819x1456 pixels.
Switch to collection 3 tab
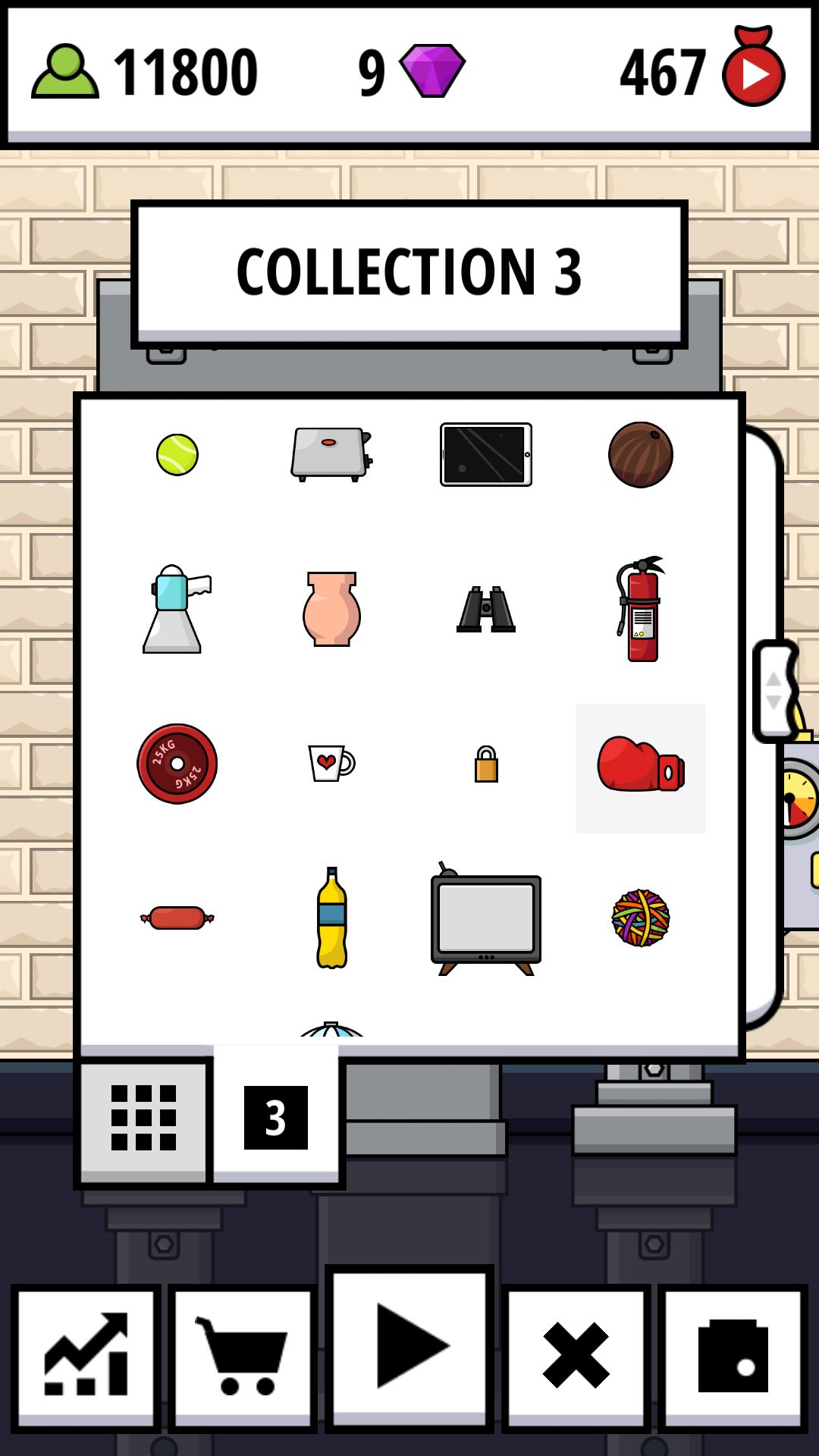[x=276, y=1118]
